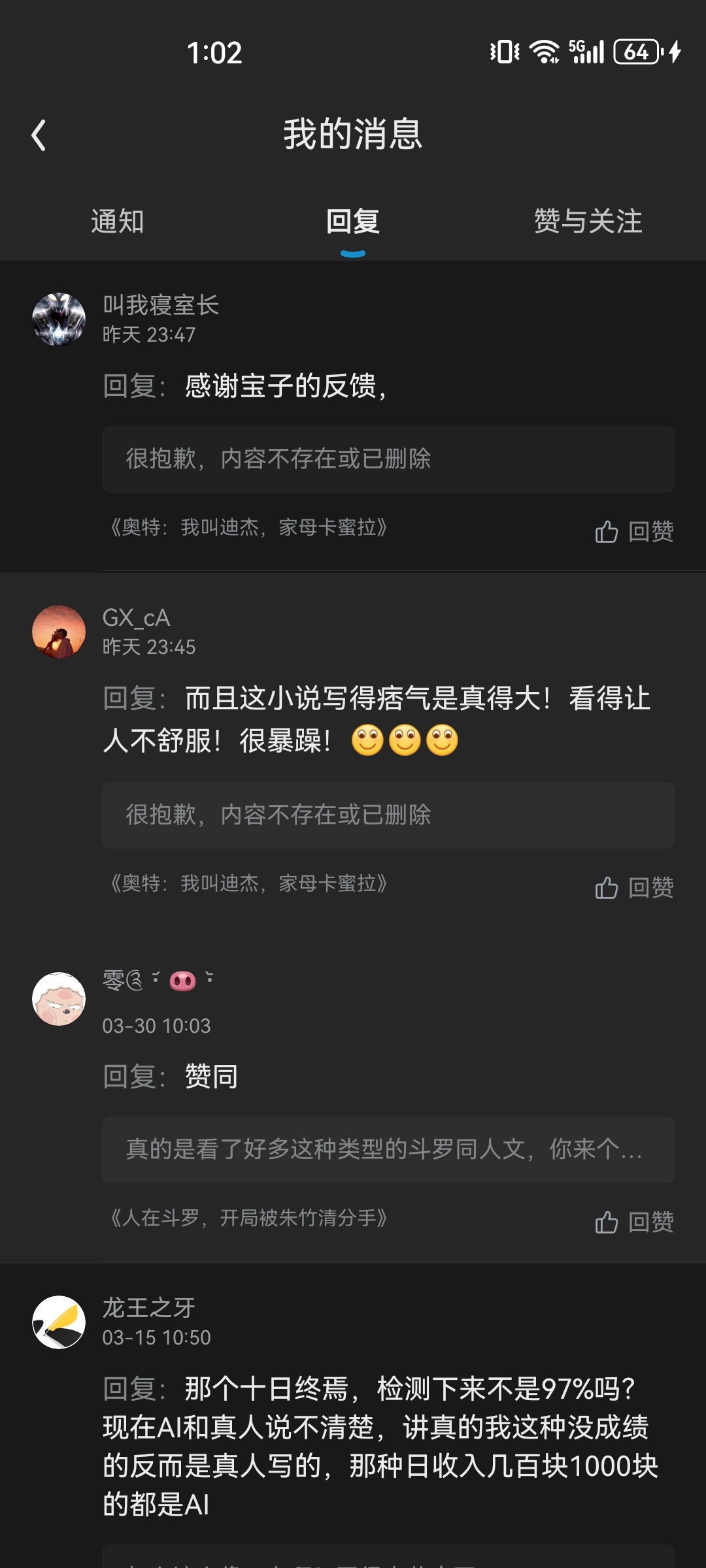Switch to the 通知 tab
Screen dimensions: 706x1568
[118, 221]
